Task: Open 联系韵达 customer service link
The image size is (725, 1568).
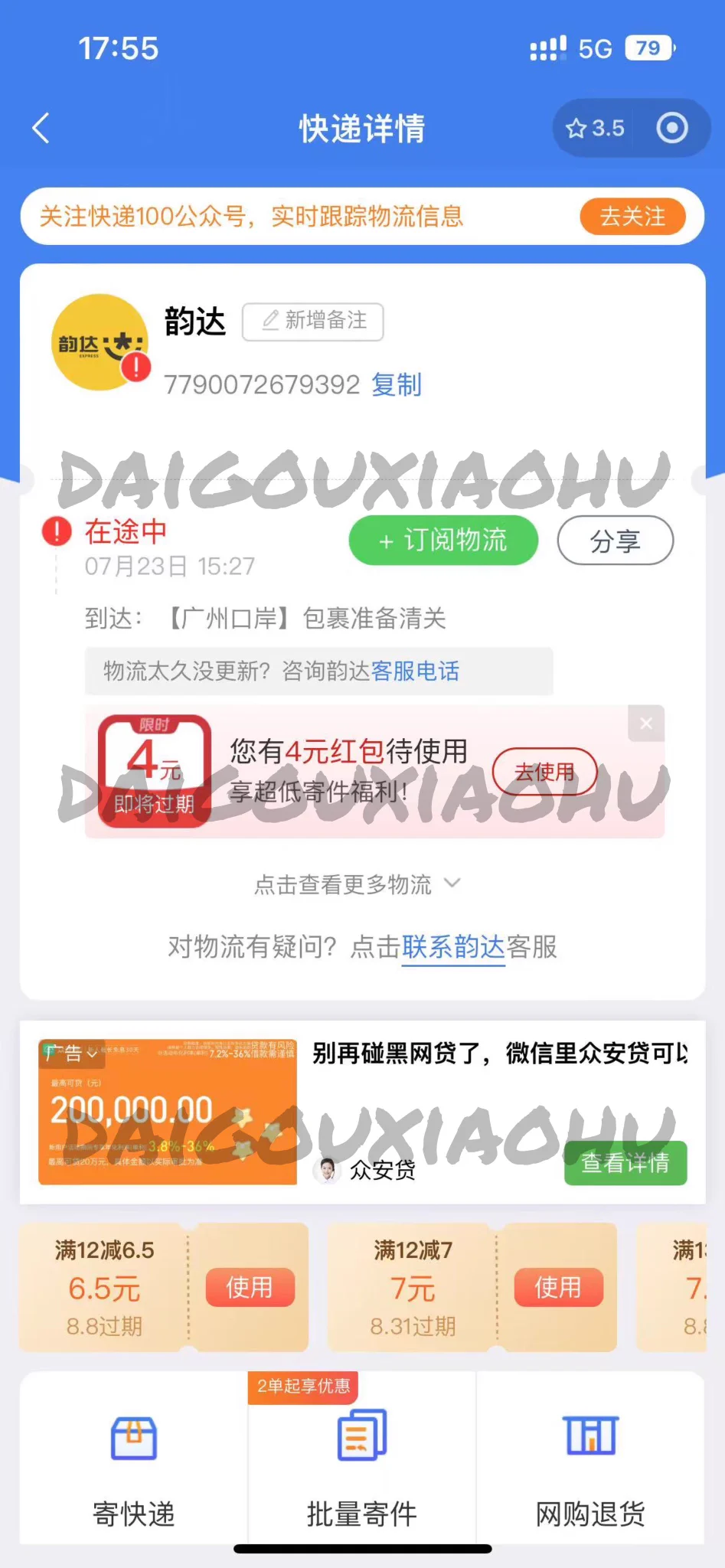Action: [453, 947]
